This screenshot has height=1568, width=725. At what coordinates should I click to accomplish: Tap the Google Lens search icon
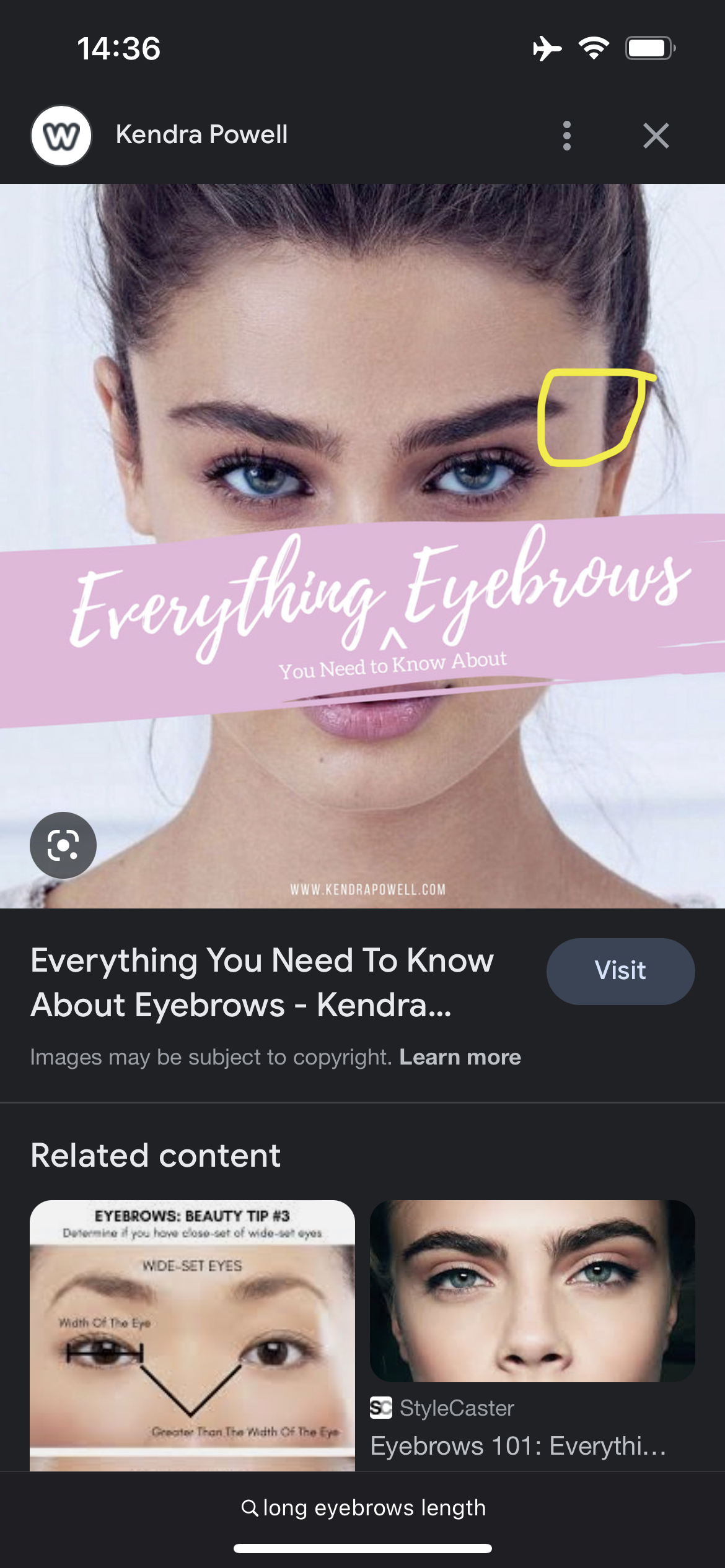pos(63,845)
